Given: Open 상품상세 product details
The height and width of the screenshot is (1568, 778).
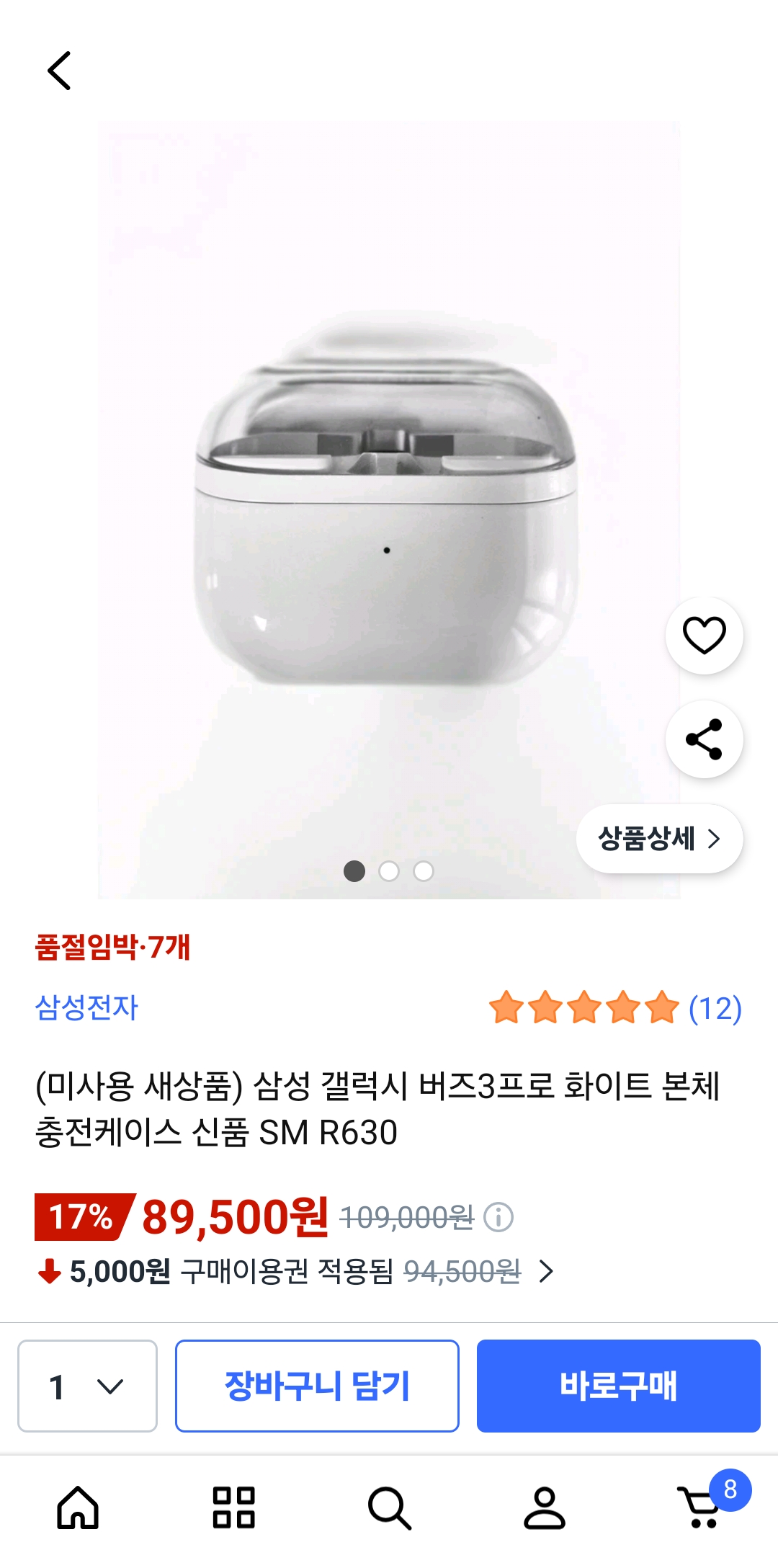Looking at the screenshot, I should (x=659, y=839).
